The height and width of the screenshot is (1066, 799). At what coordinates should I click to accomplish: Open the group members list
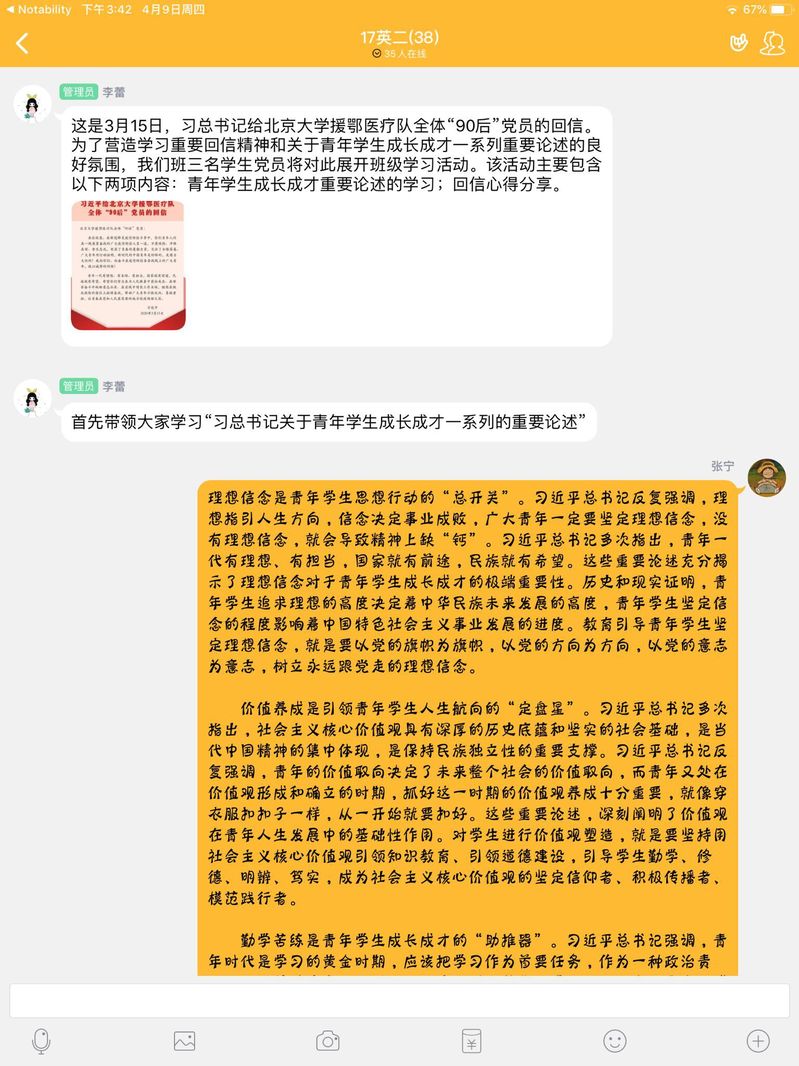772,43
